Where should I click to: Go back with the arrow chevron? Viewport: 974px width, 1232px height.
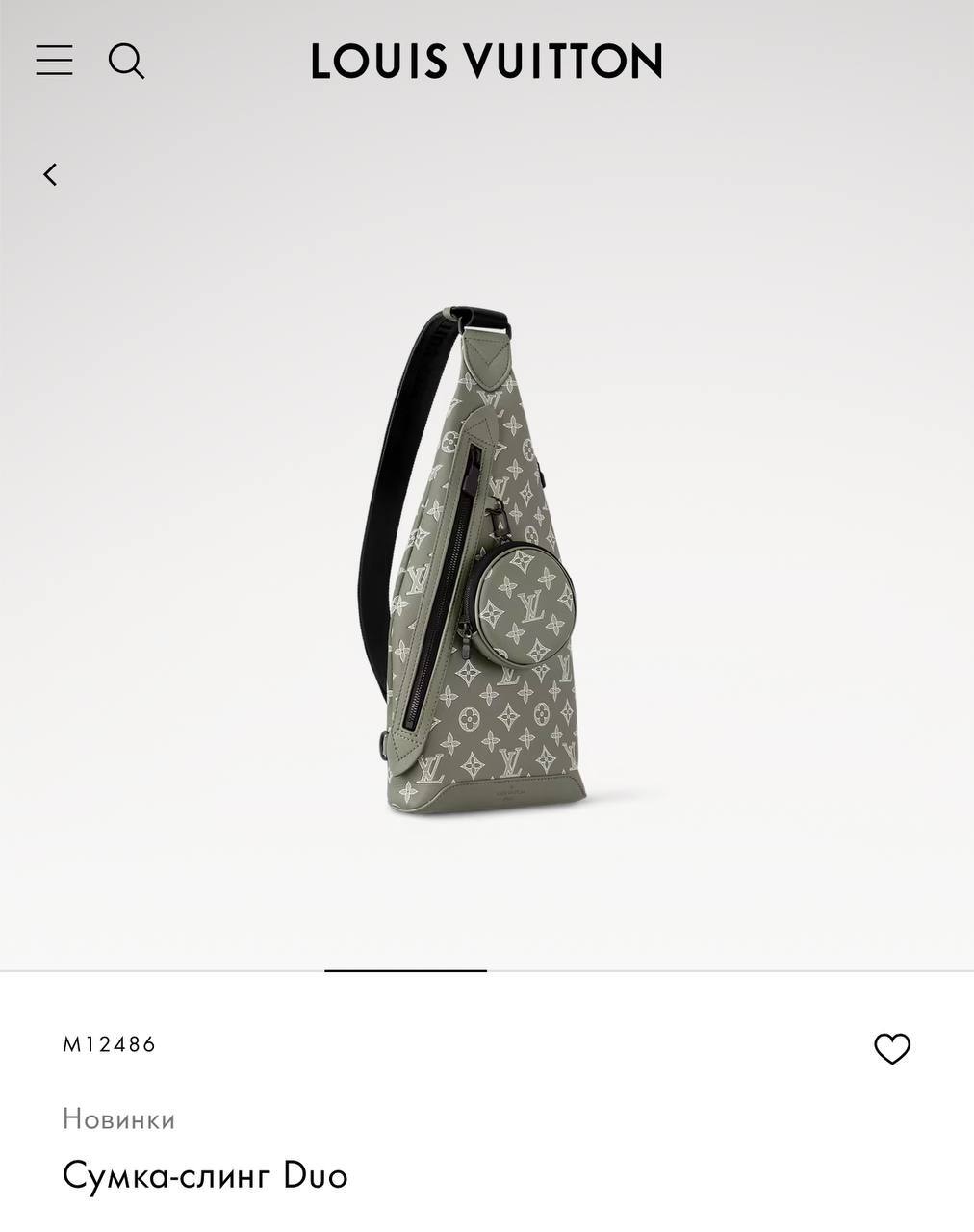point(50,174)
